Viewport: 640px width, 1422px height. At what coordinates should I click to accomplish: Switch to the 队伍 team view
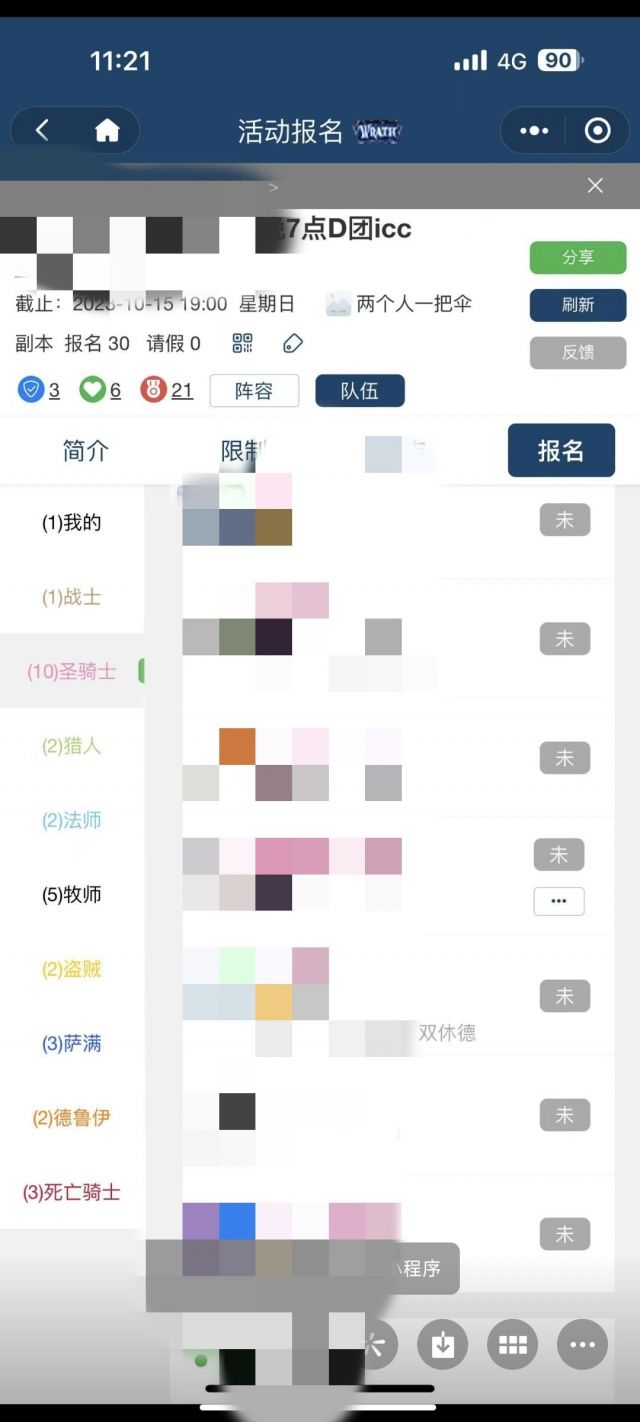coord(360,391)
